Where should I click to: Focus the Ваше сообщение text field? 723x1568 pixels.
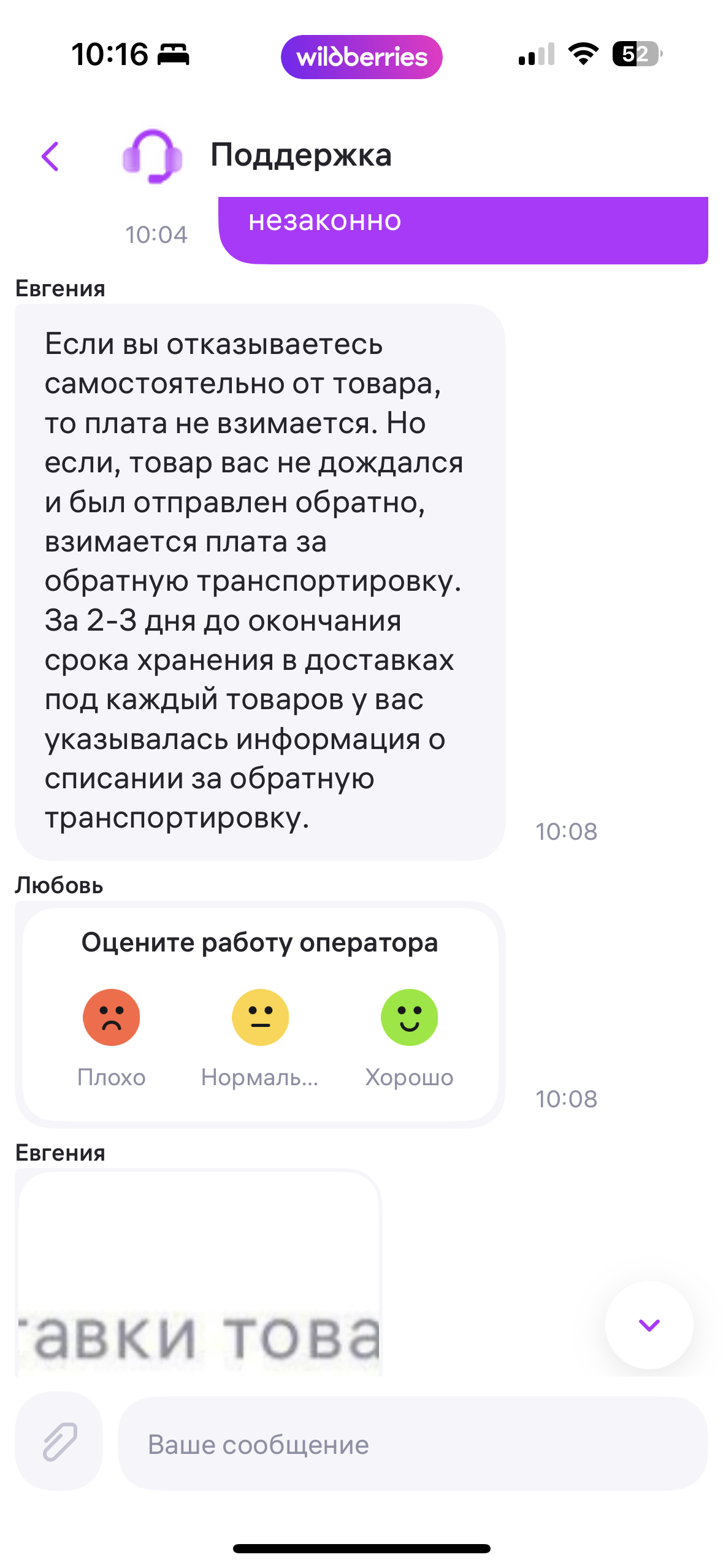[x=412, y=1444]
